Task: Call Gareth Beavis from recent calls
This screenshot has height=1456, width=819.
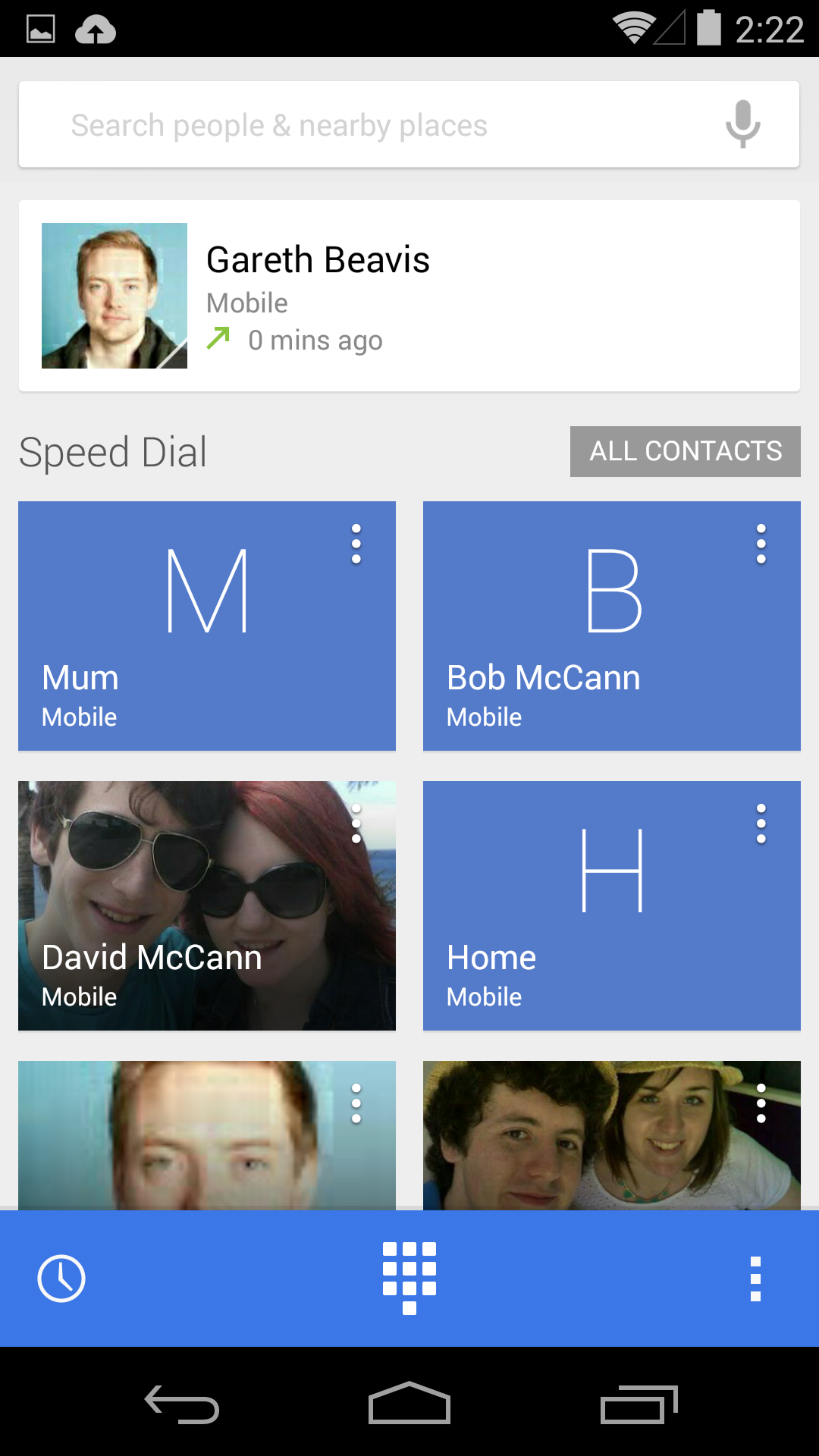Action: click(409, 296)
